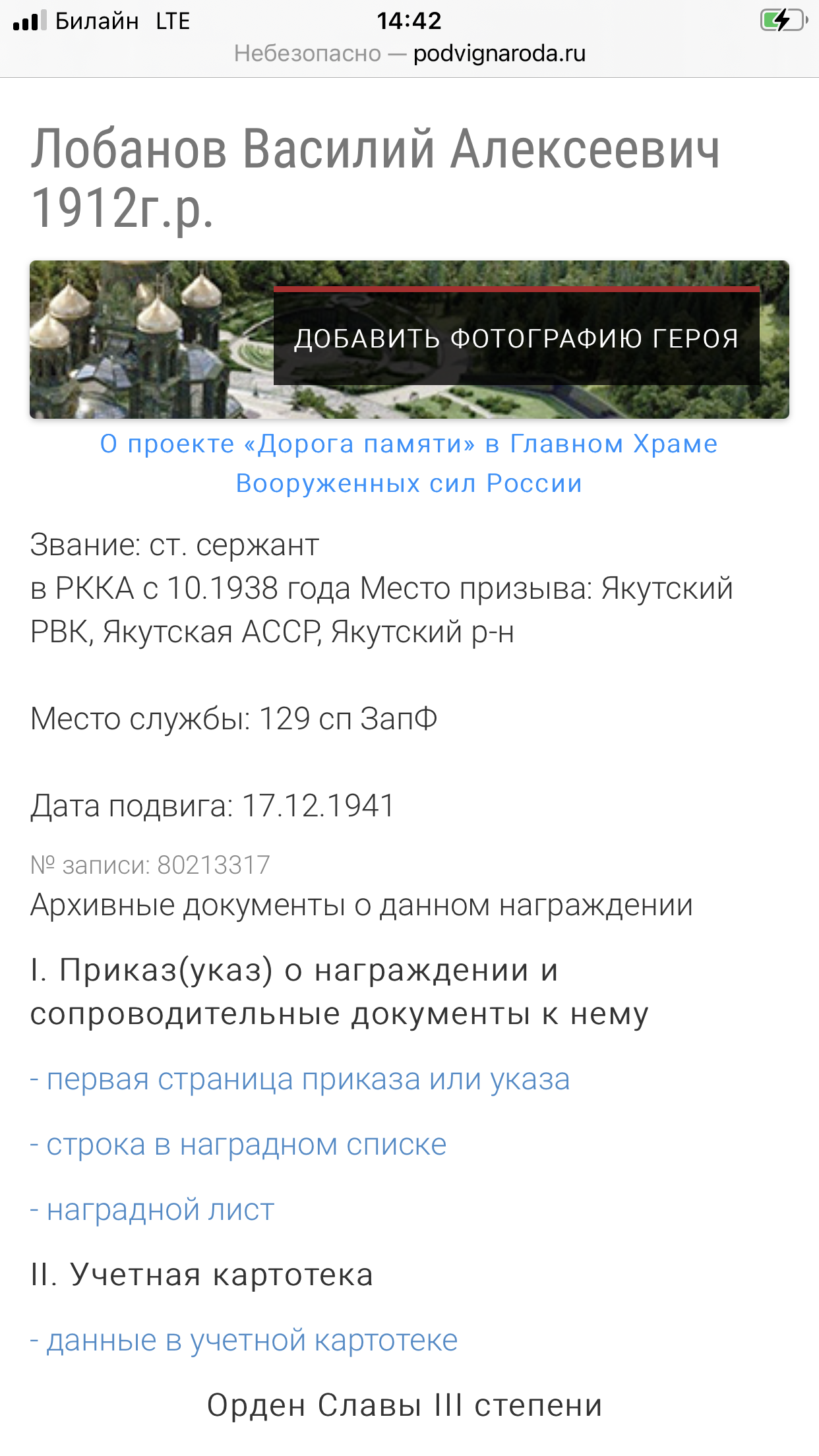View «строка в наградном списке» document
This screenshot has width=819, height=1456.
pyautogui.click(x=239, y=1145)
